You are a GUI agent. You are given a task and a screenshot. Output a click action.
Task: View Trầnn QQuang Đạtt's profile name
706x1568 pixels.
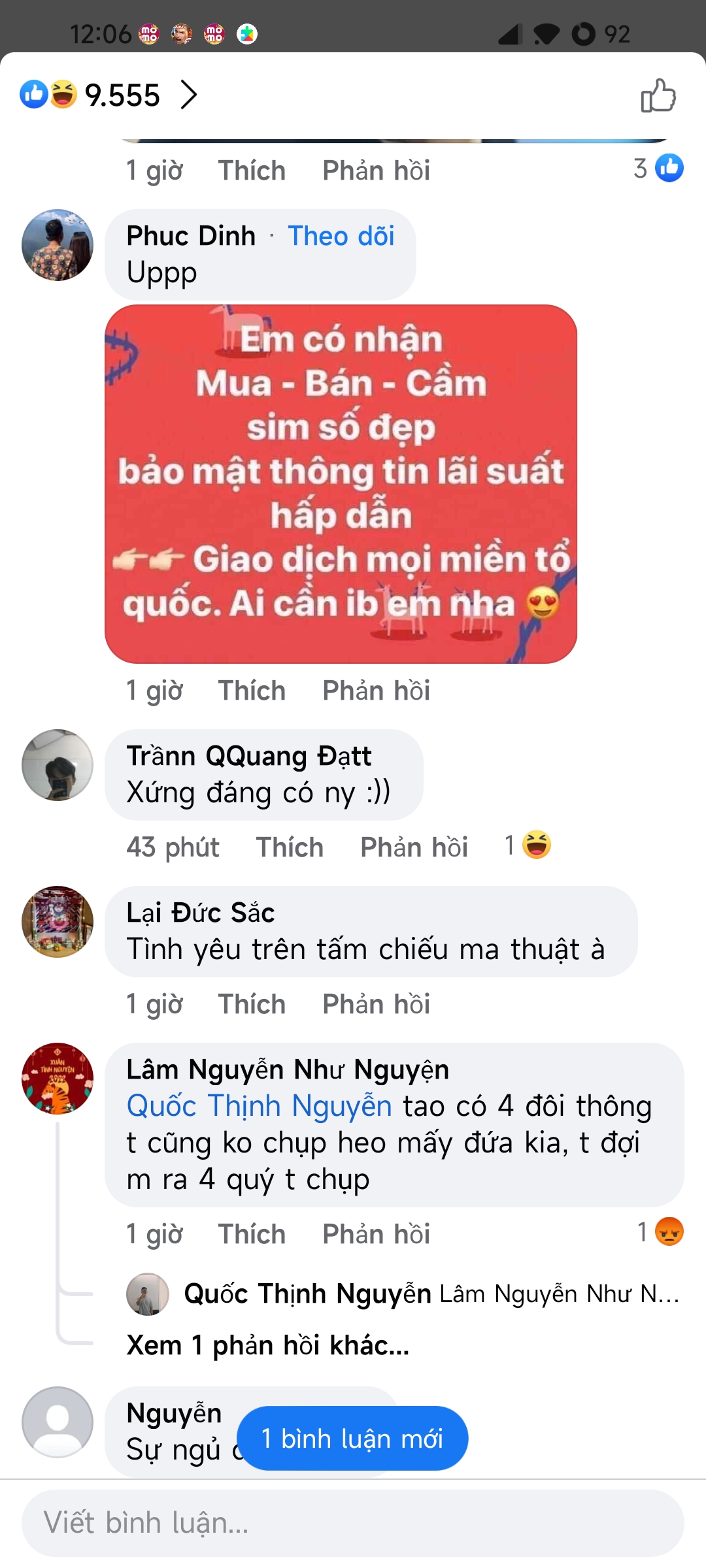249,756
